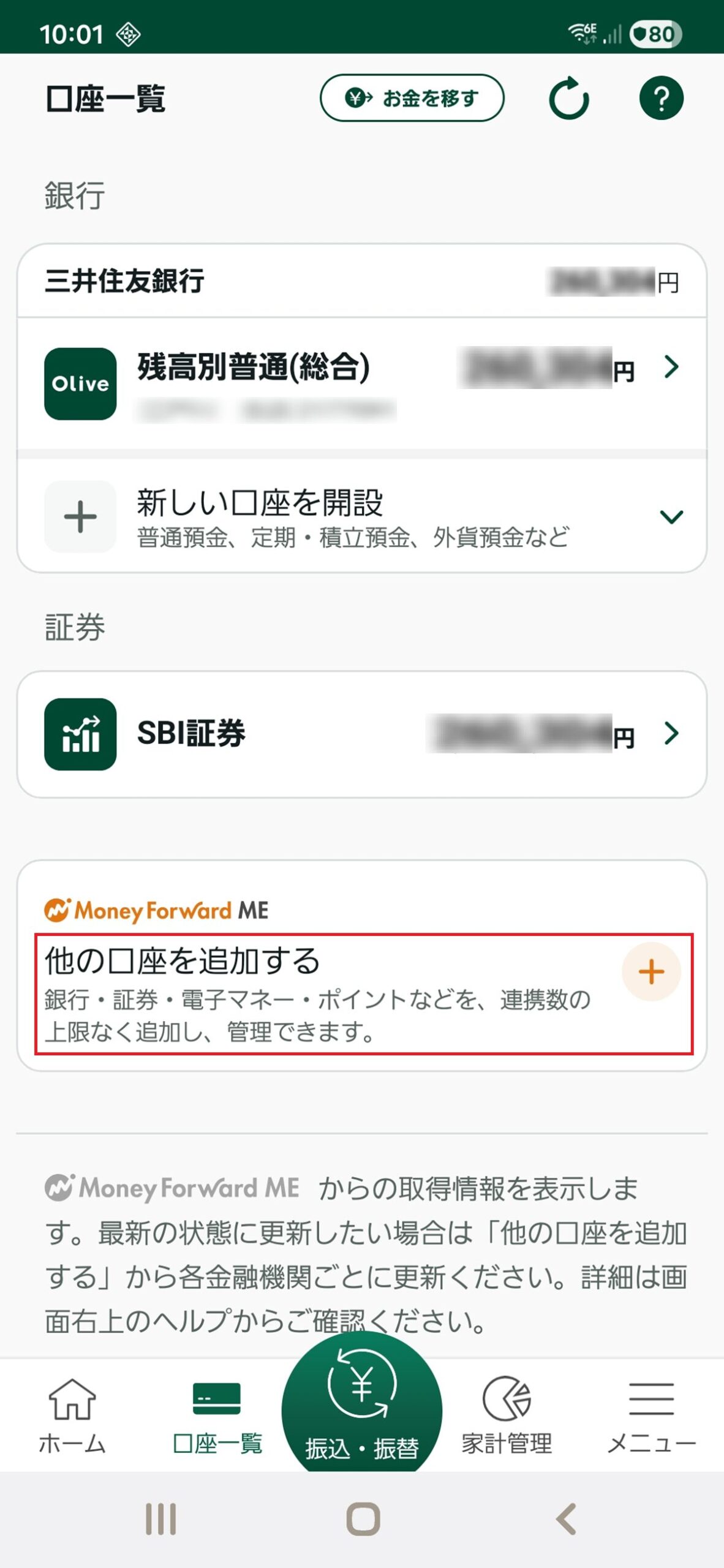Viewport: 724px width, 1568px height.
Task: Tap the お金を移す button
Action: 412,98
